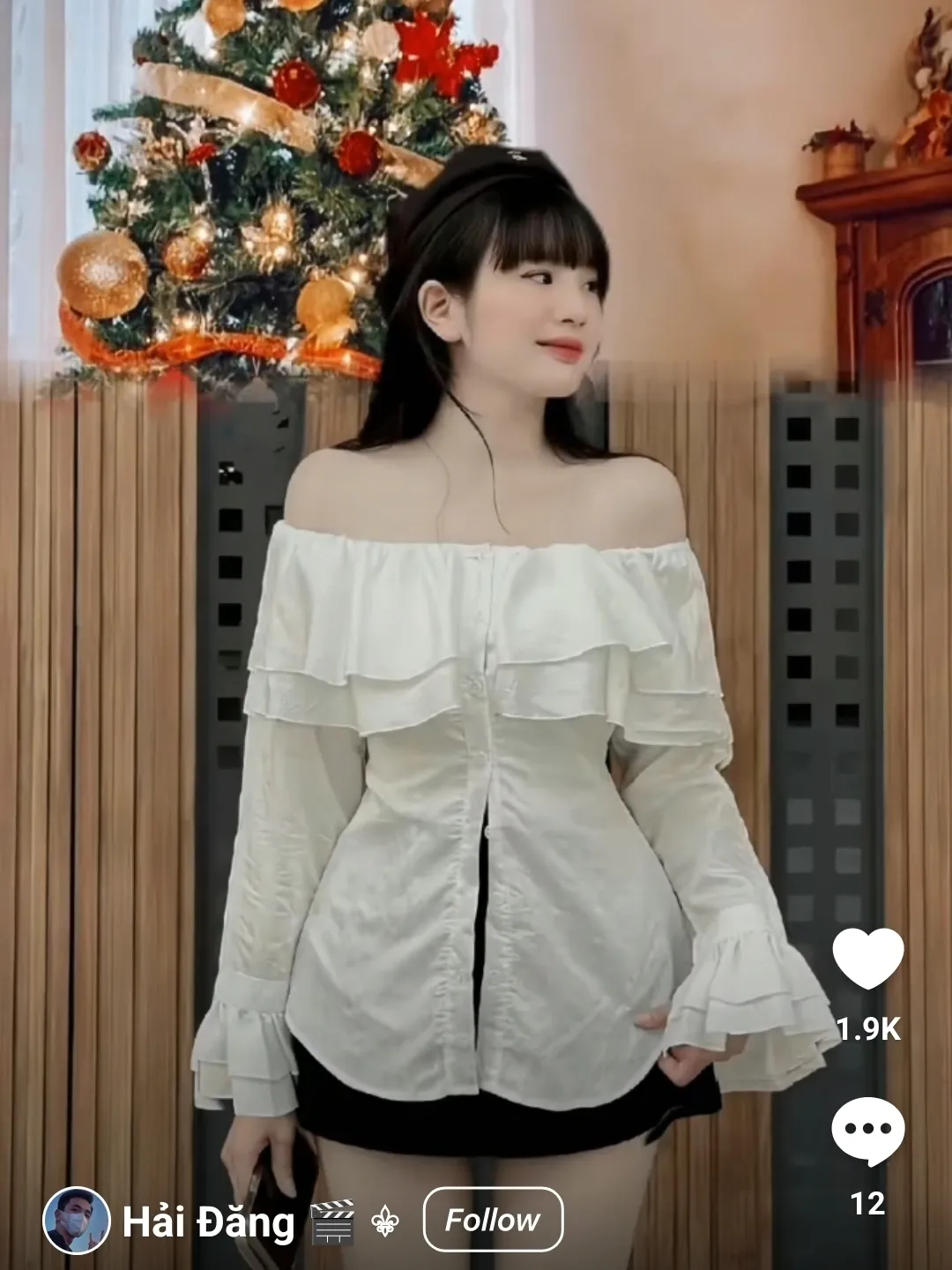Open the Hải Đăng username link
The height and width of the screenshot is (1270, 952).
pyautogui.click(x=208, y=1222)
